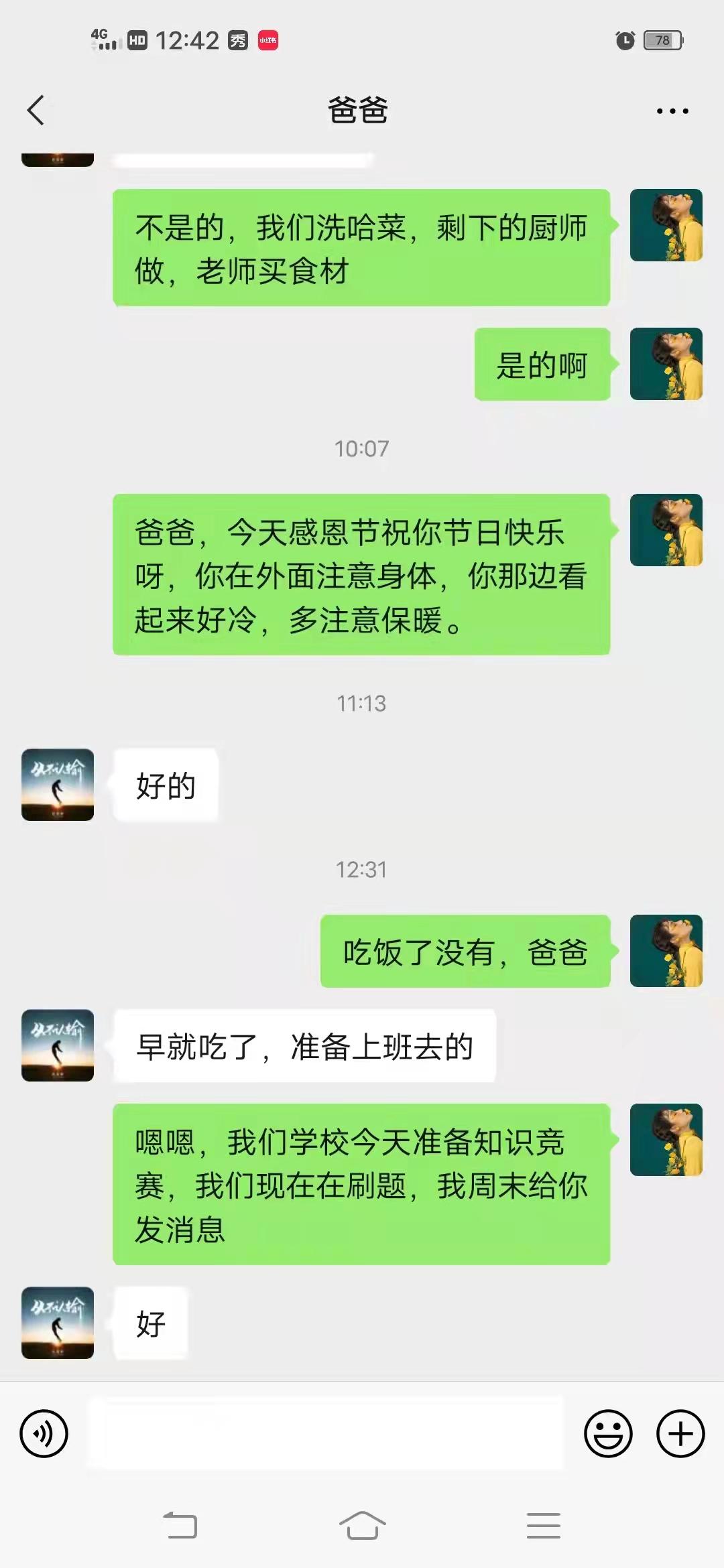
Task: Open the recent apps menu button
Action: pos(544,1526)
